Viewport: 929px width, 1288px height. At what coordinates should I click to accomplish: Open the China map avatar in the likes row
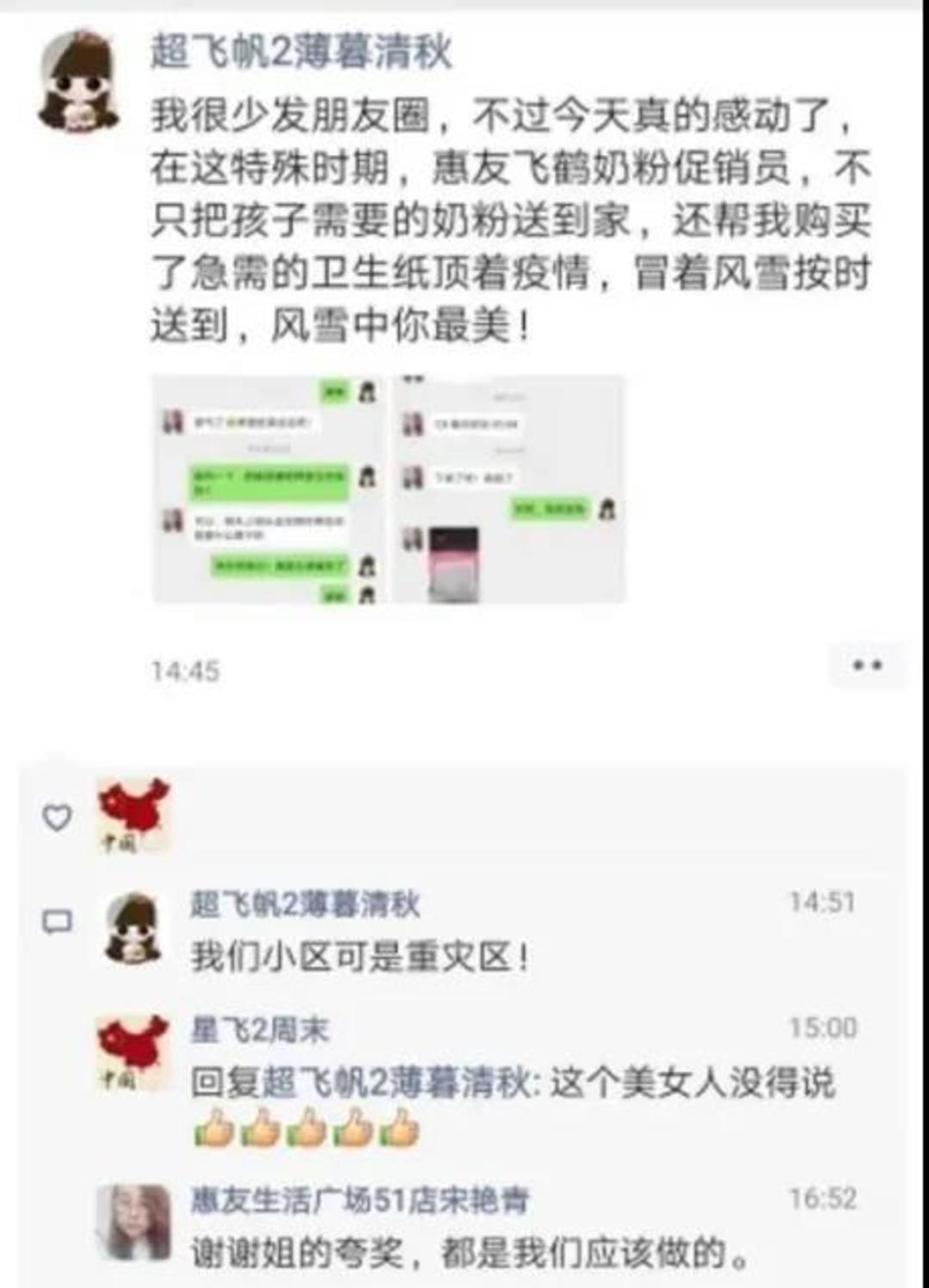pos(132,815)
